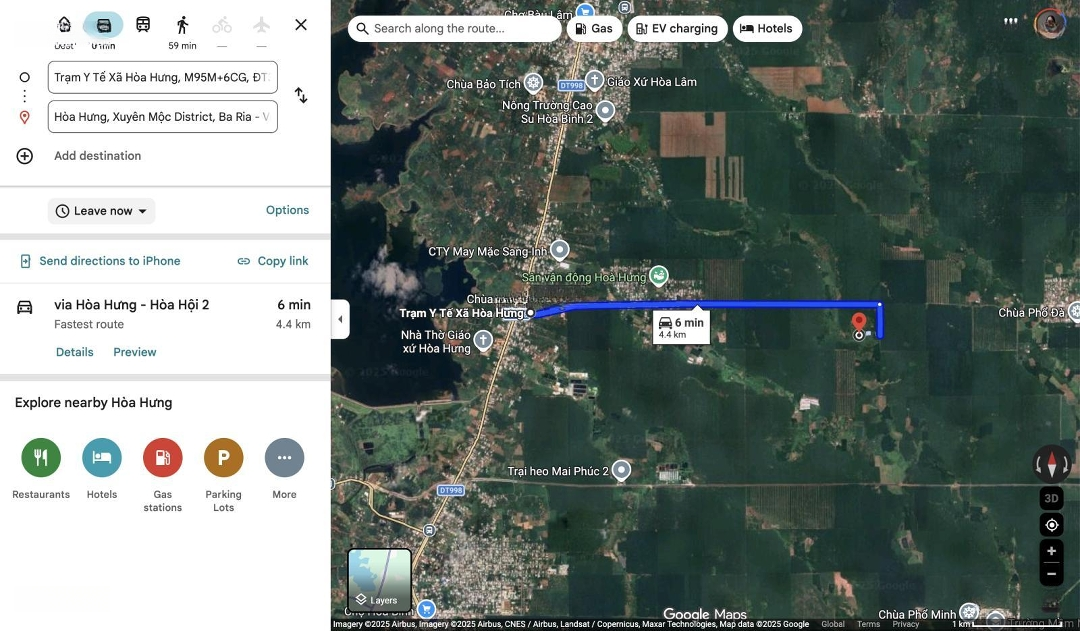Close the directions panel

(301, 25)
